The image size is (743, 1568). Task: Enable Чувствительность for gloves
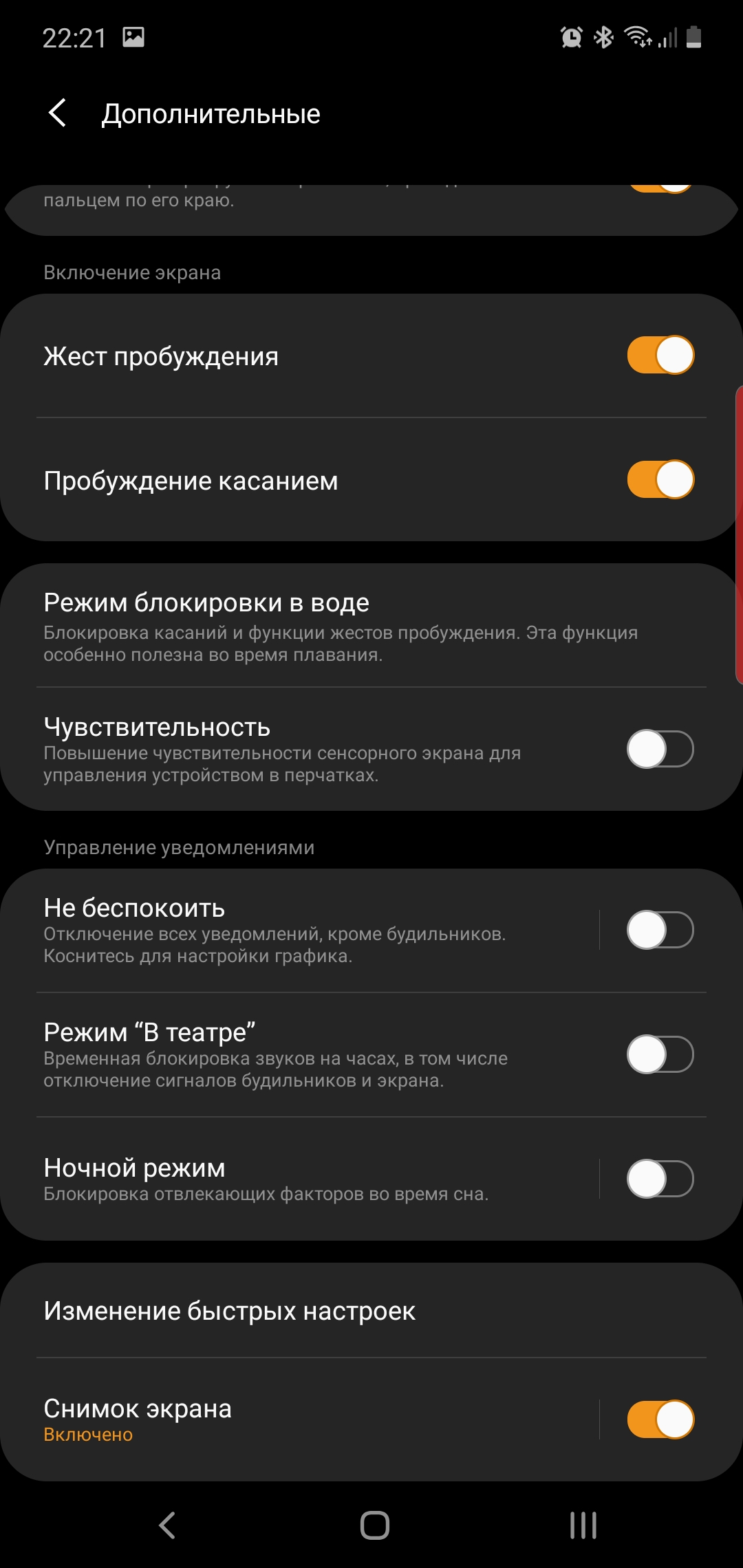coord(660,749)
